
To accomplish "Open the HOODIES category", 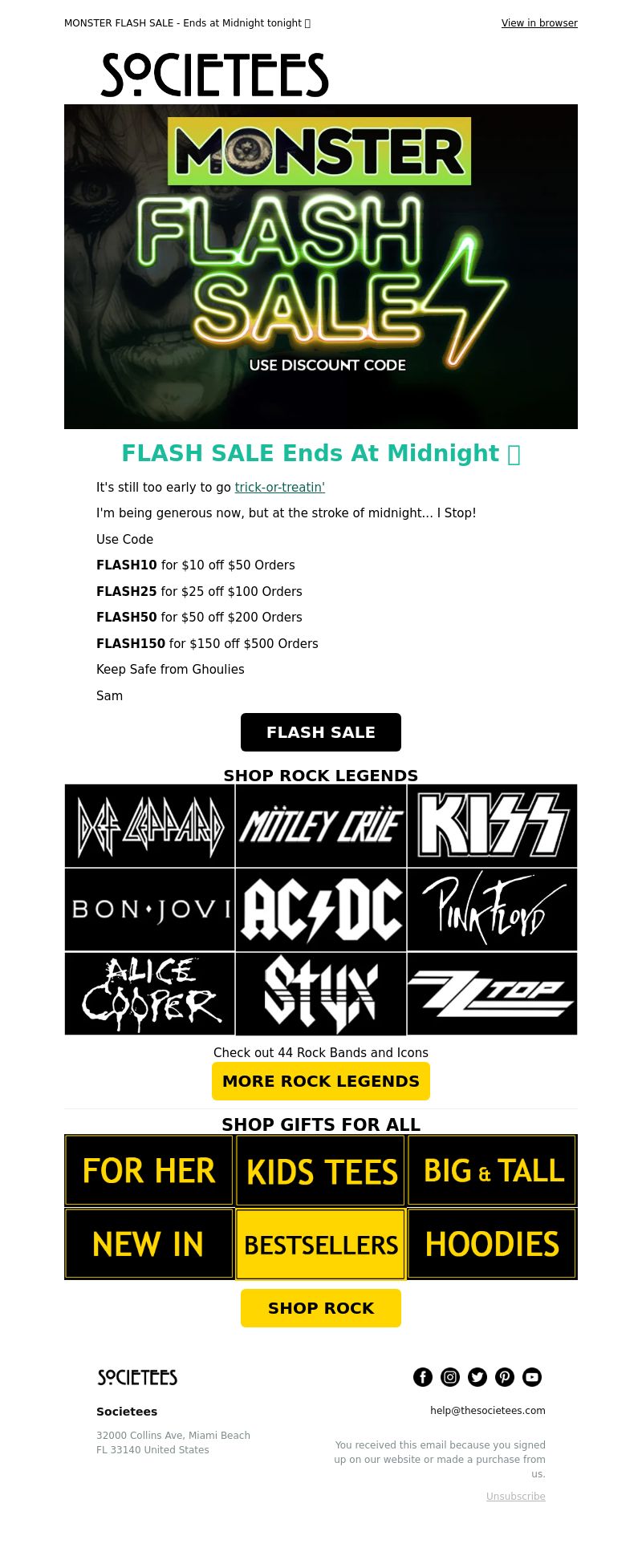I will (492, 1244).
